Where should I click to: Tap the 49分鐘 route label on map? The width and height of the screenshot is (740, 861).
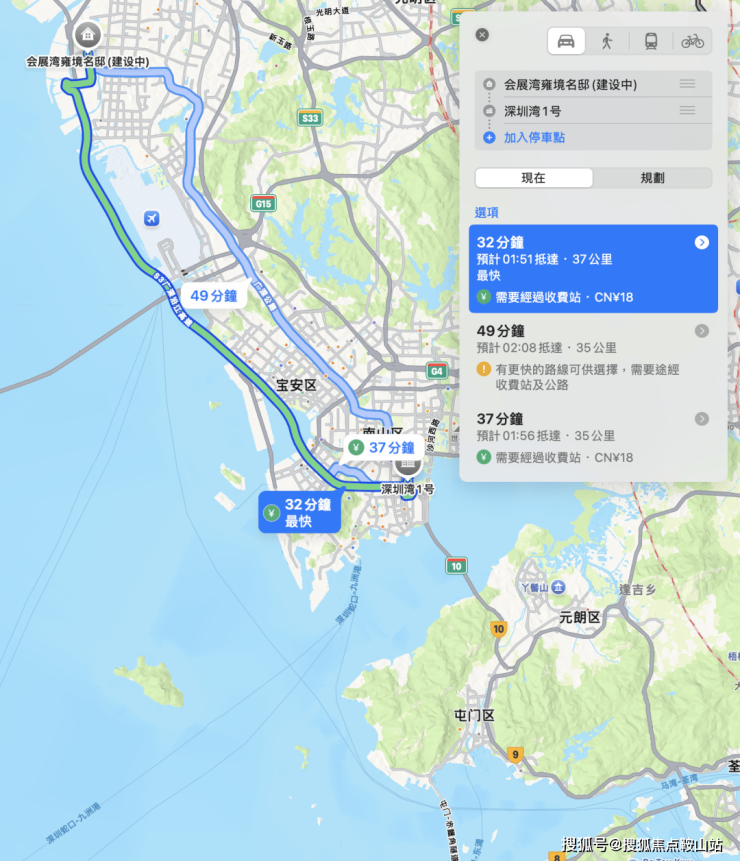(x=213, y=296)
